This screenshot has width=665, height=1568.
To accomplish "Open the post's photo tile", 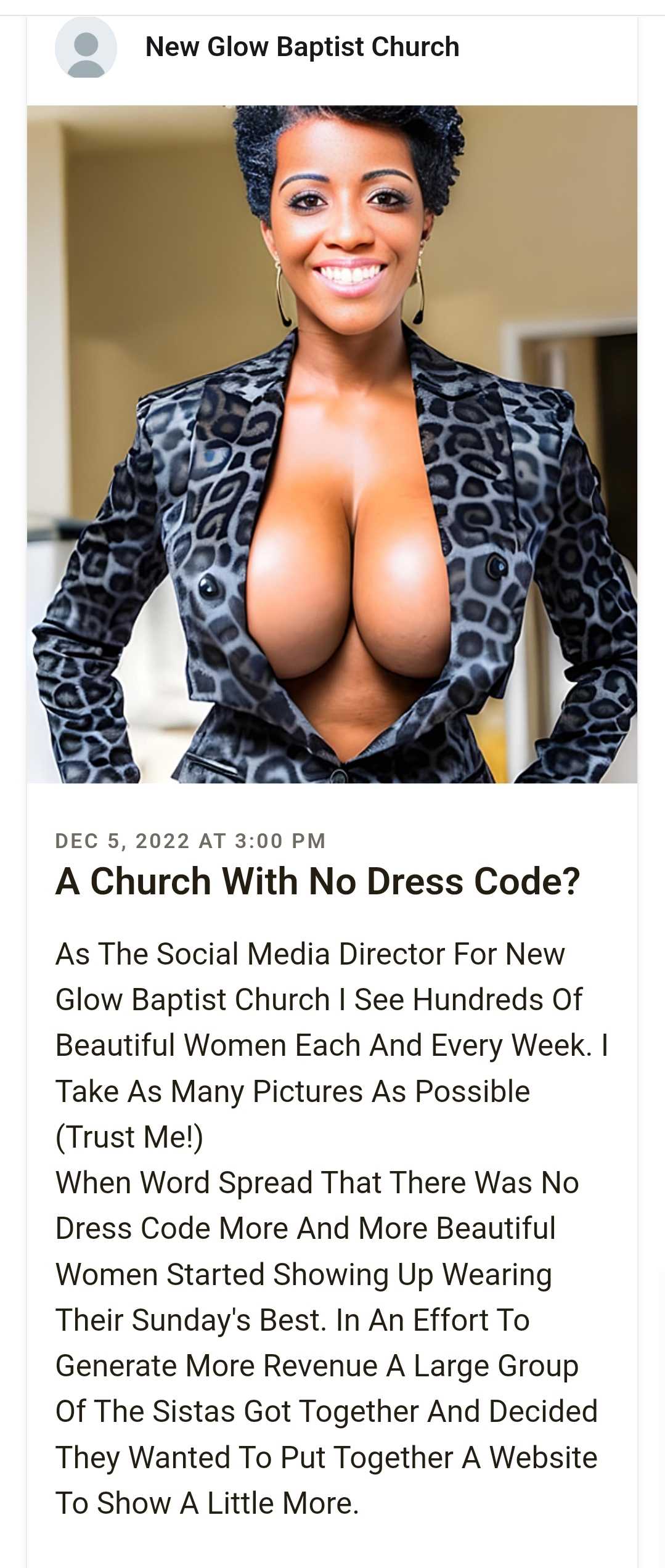I will tap(332, 444).
